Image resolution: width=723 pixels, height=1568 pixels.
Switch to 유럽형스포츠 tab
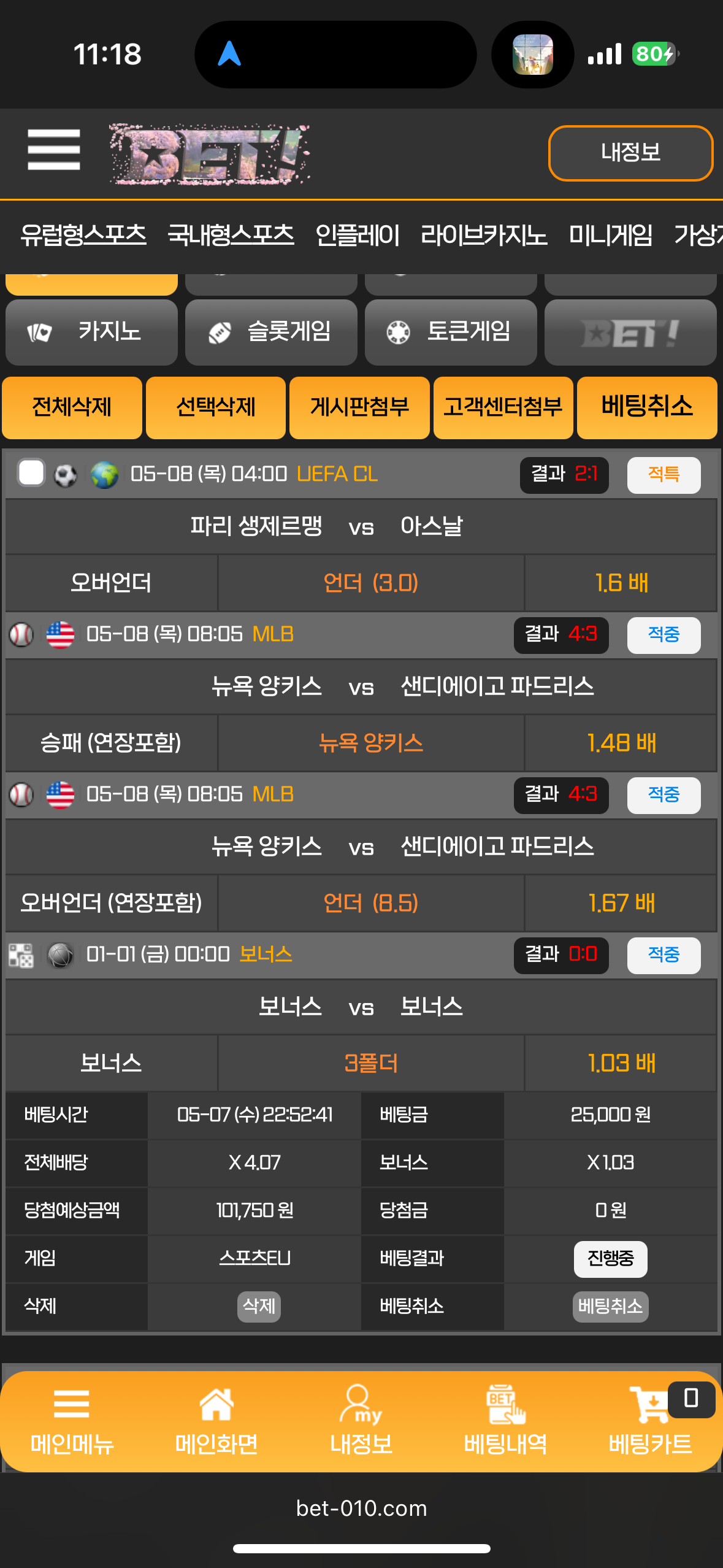click(83, 235)
